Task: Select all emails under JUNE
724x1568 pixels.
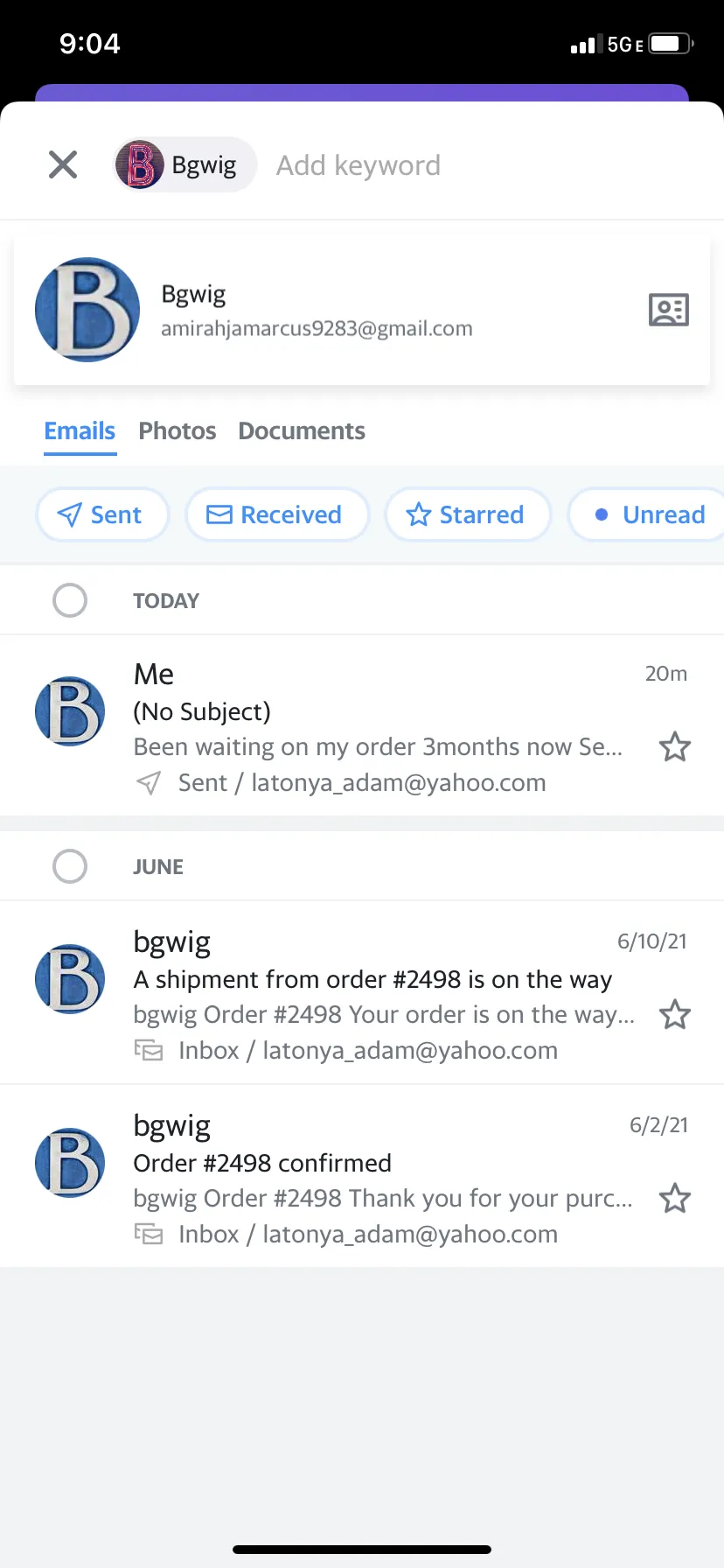Action: tap(70, 866)
